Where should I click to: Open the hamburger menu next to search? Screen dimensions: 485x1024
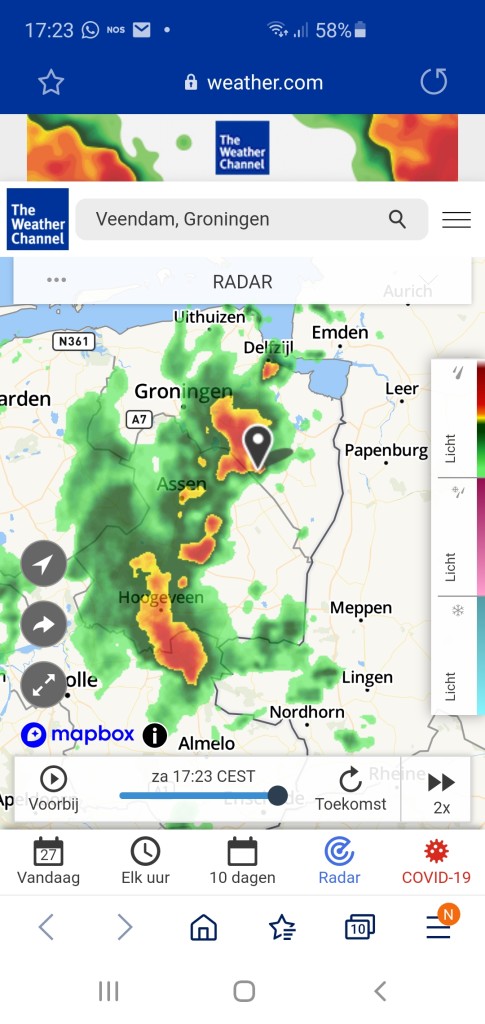(456, 219)
